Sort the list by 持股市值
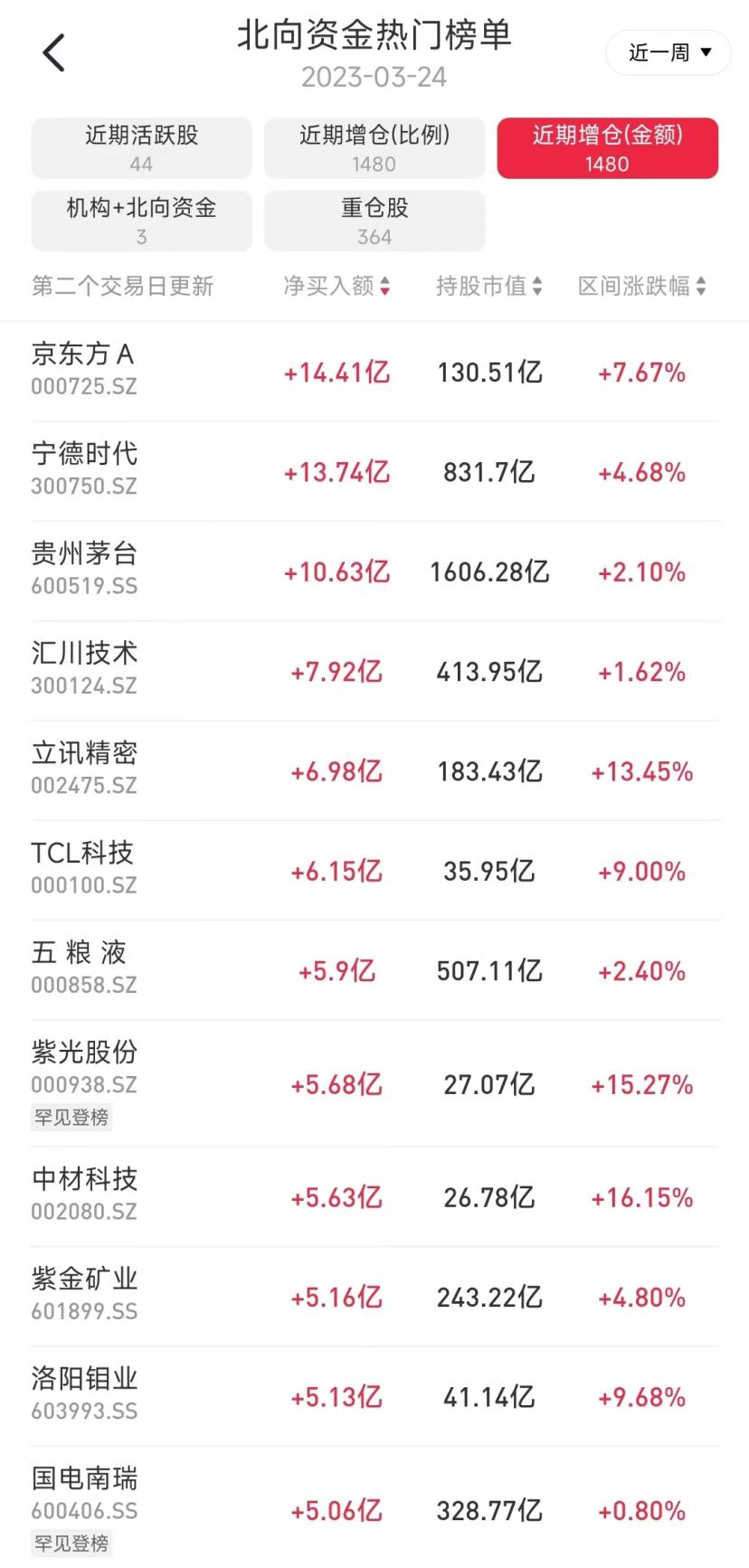This screenshot has height=1568, width=749. [x=488, y=287]
